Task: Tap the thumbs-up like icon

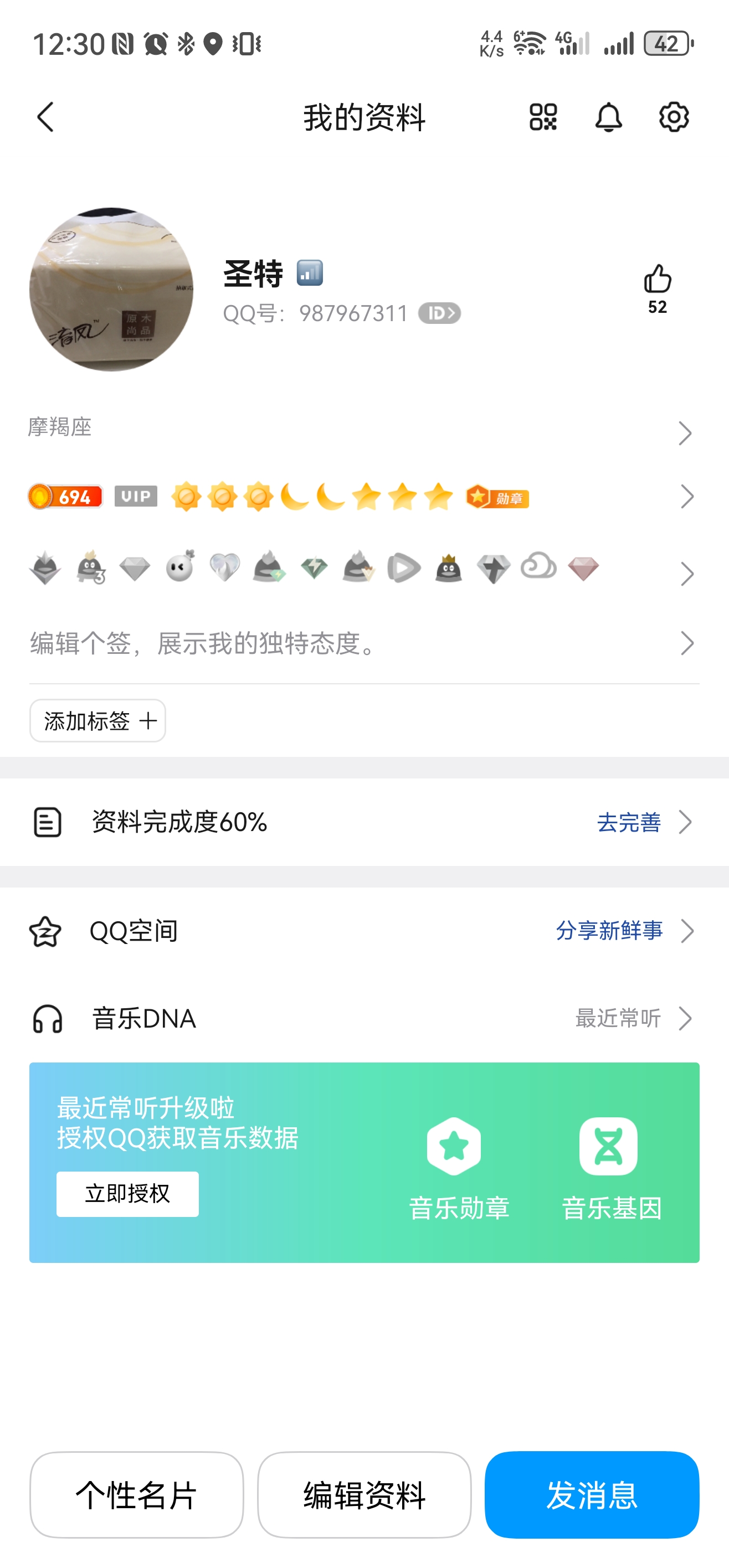Action: [x=657, y=280]
